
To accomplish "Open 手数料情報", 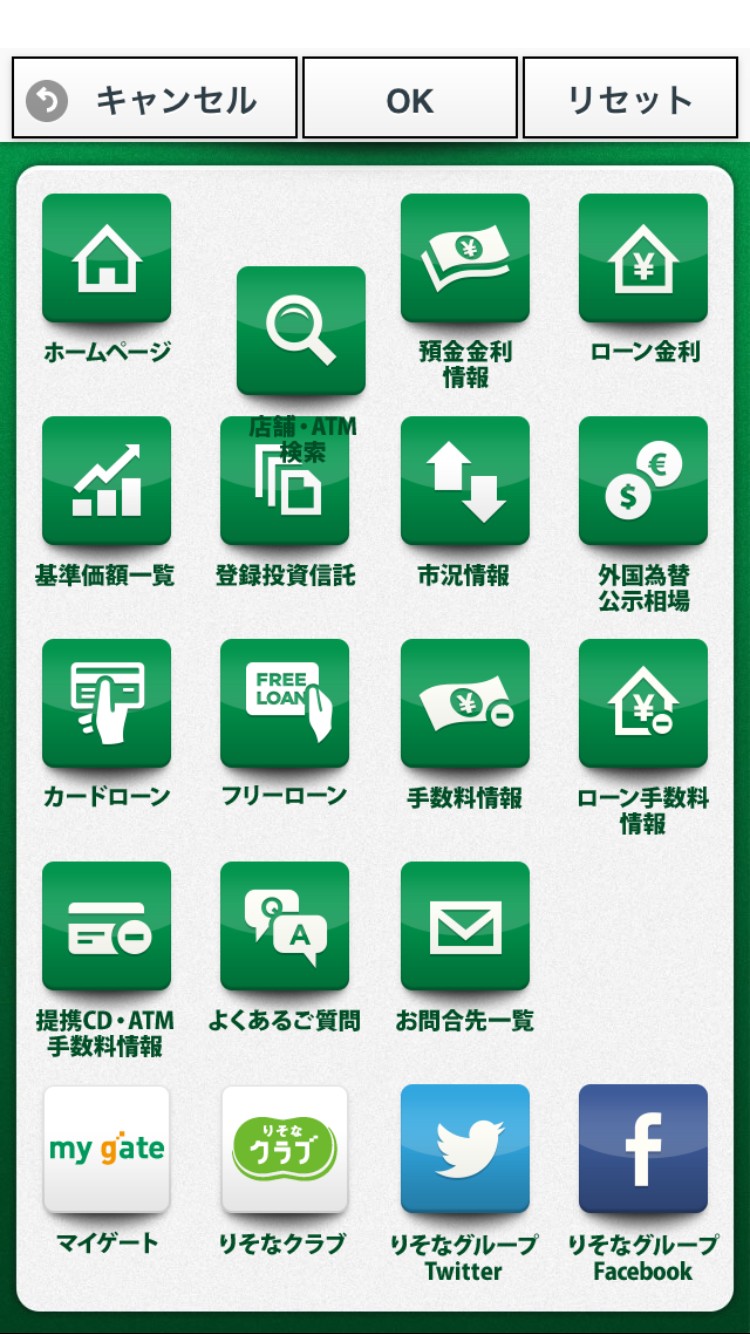I will coord(465,704).
